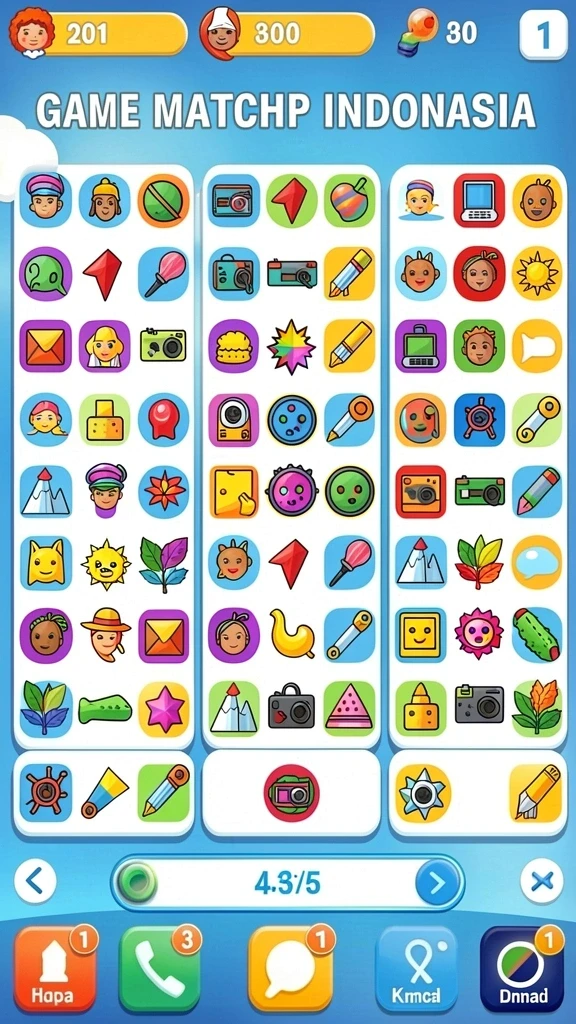Open the Dnnad icon

coord(521,969)
